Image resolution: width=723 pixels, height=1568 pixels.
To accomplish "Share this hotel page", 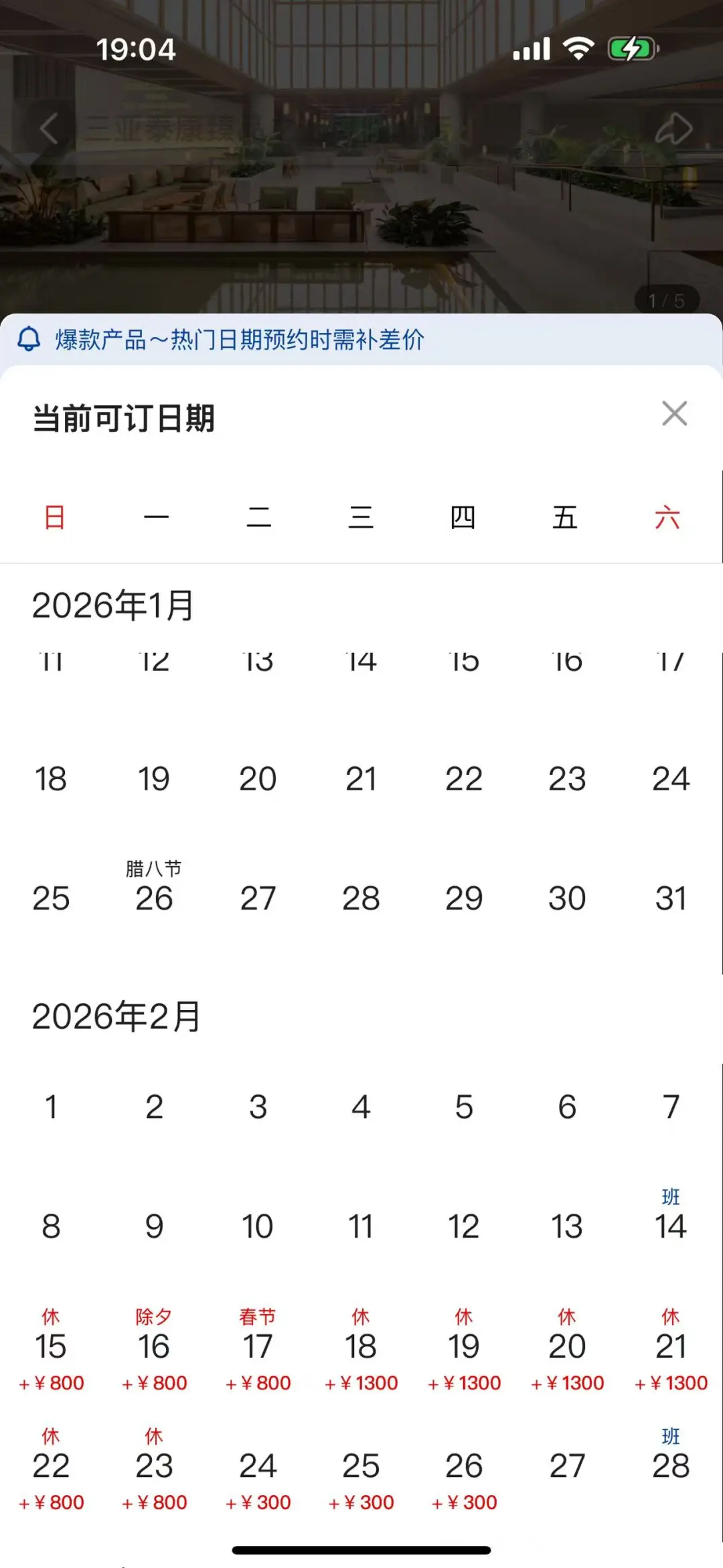I will coord(673,128).
